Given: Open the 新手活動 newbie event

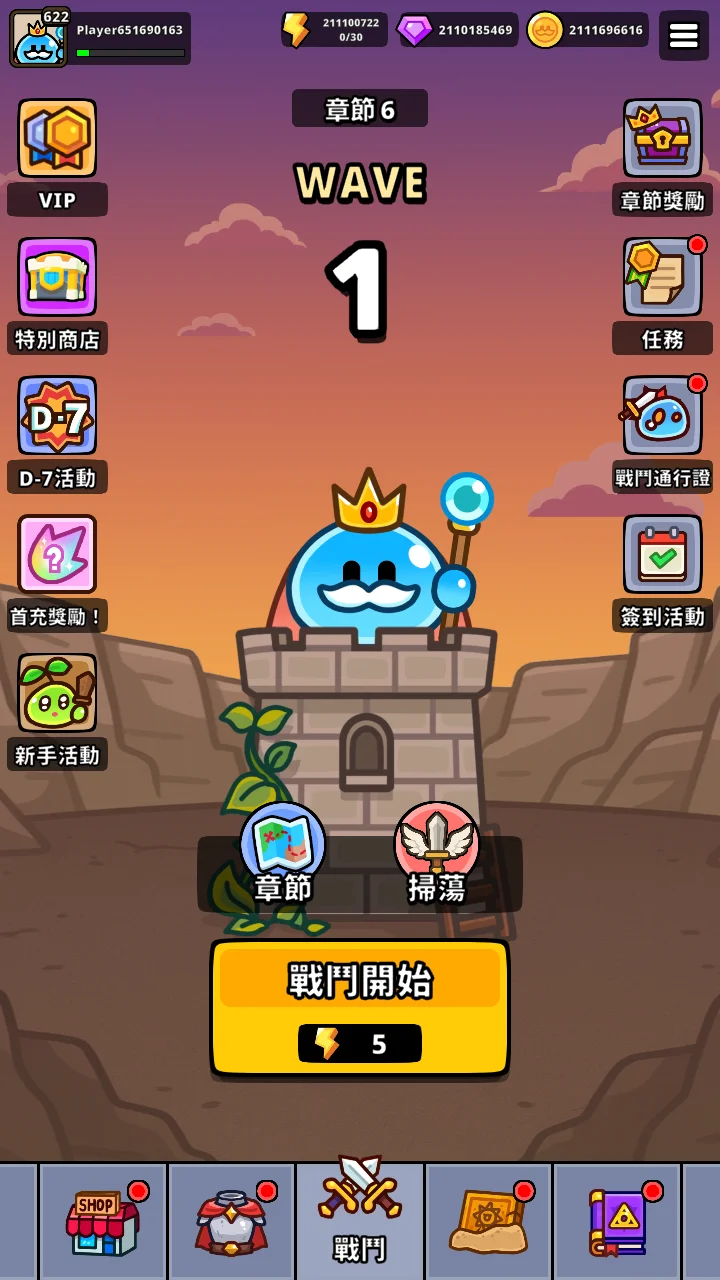Looking at the screenshot, I should coord(57,694).
